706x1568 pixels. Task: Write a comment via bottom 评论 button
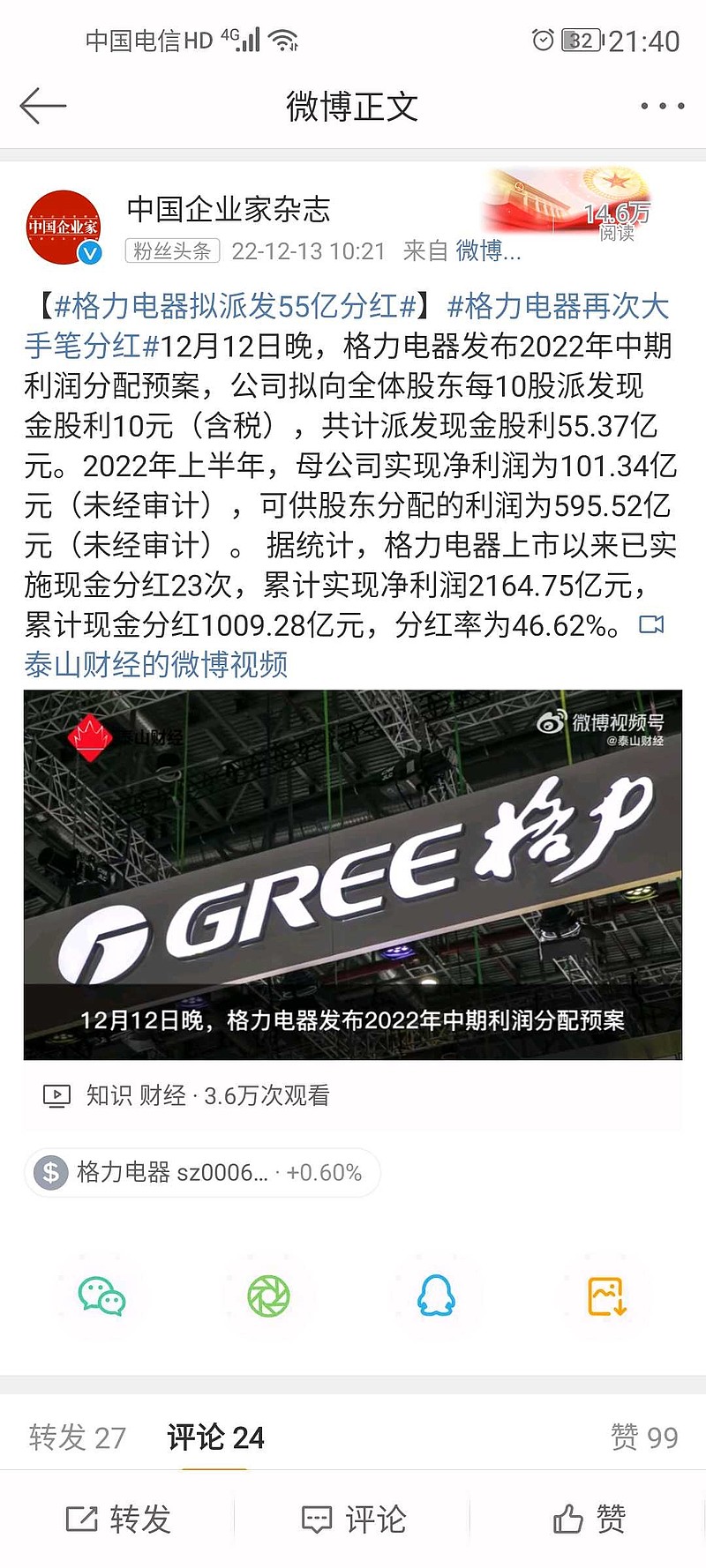tap(353, 1519)
